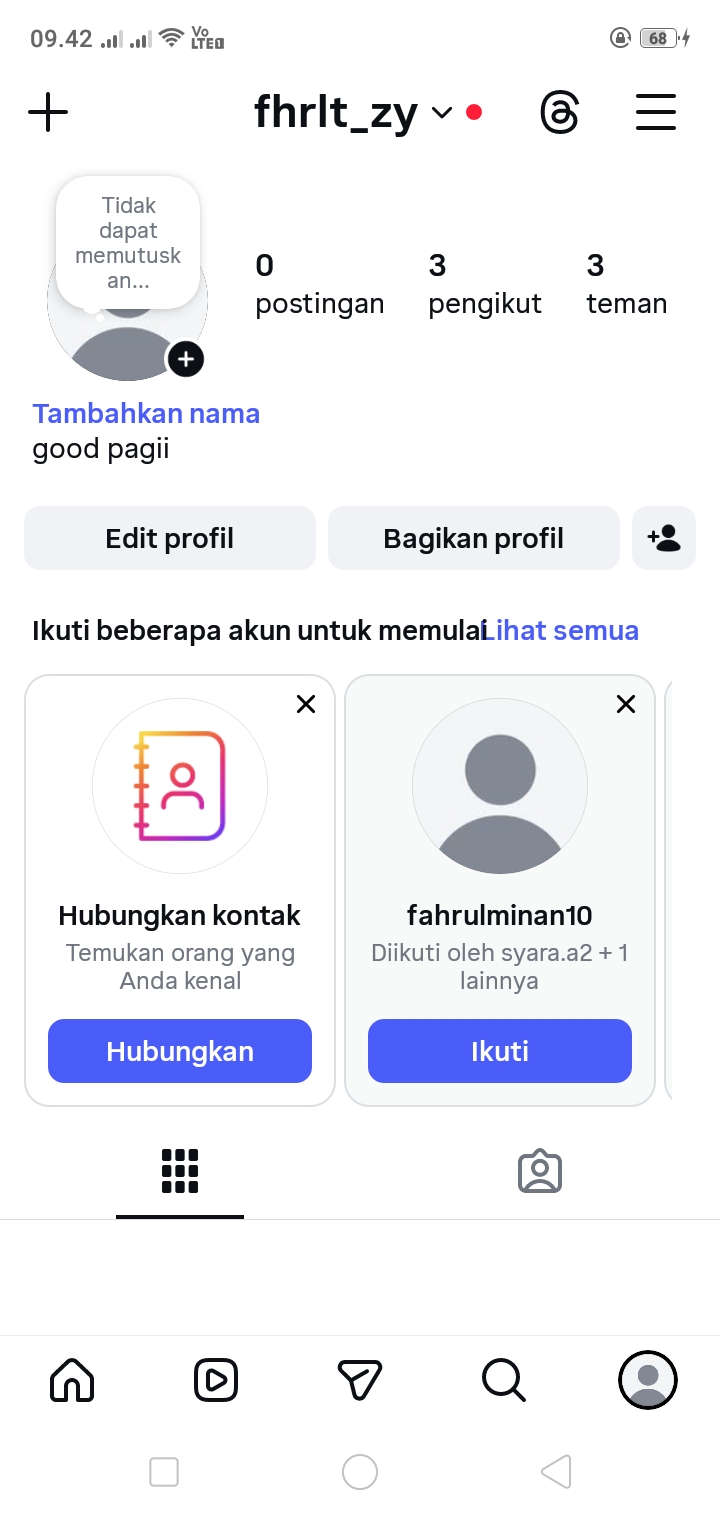The width and height of the screenshot is (720, 1520).
Task: View the 3 pengikut list
Action: (x=484, y=284)
